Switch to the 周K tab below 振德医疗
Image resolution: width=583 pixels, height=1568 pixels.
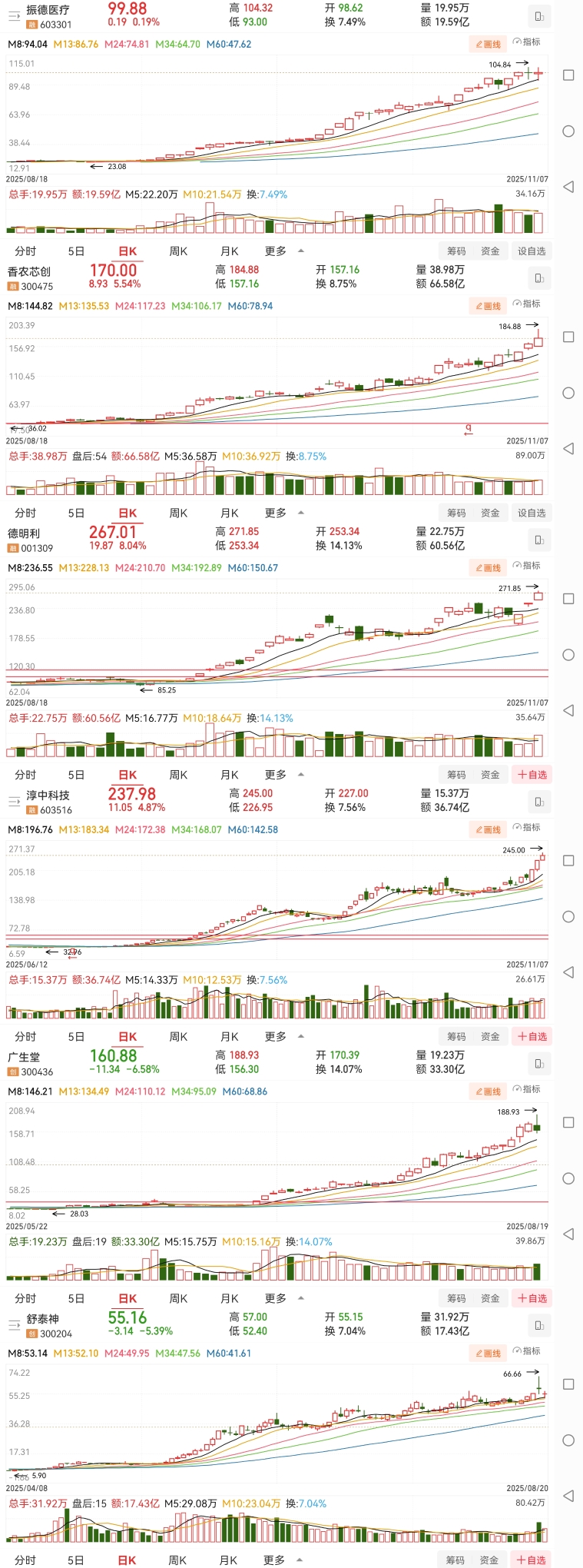(177, 251)
